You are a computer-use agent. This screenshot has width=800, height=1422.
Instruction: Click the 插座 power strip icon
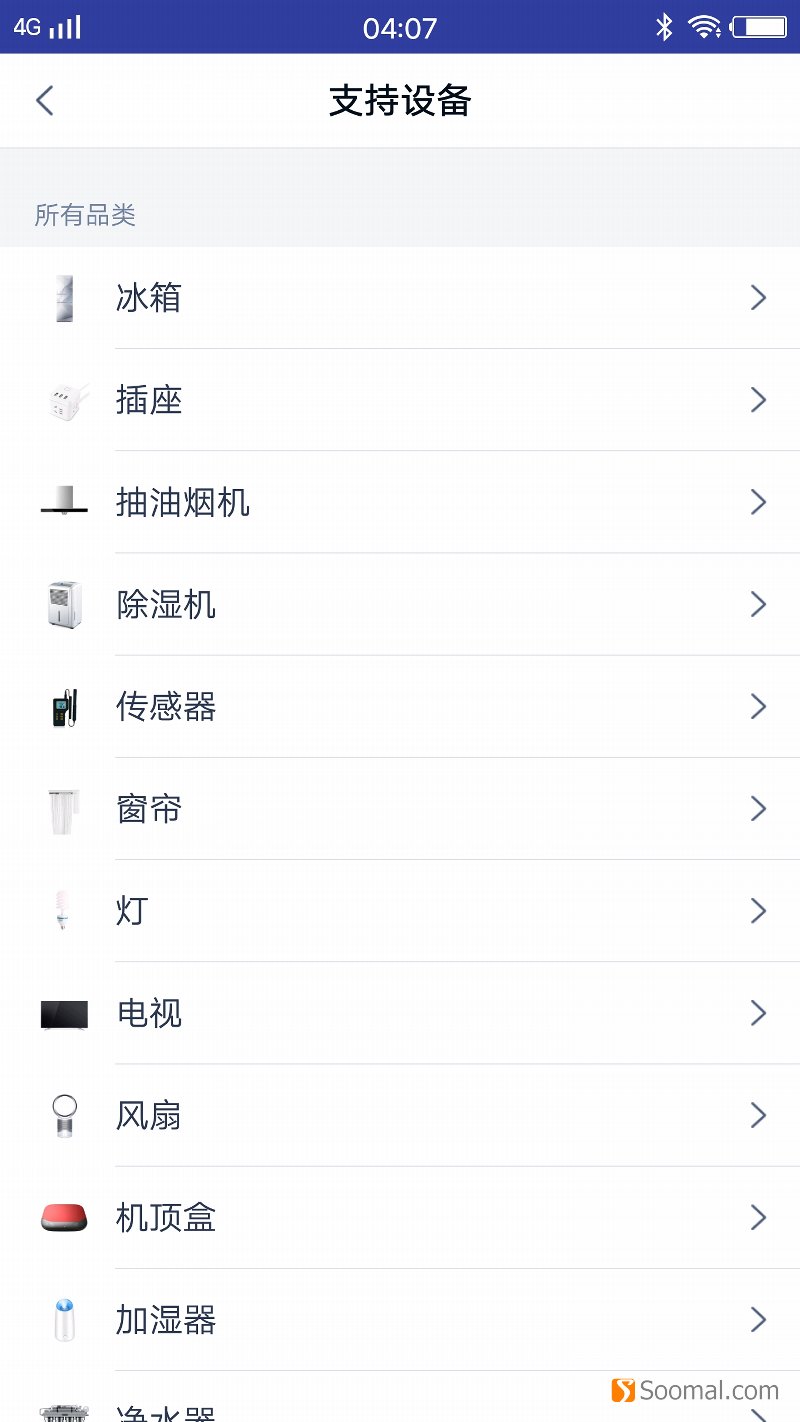click(64, 400)
